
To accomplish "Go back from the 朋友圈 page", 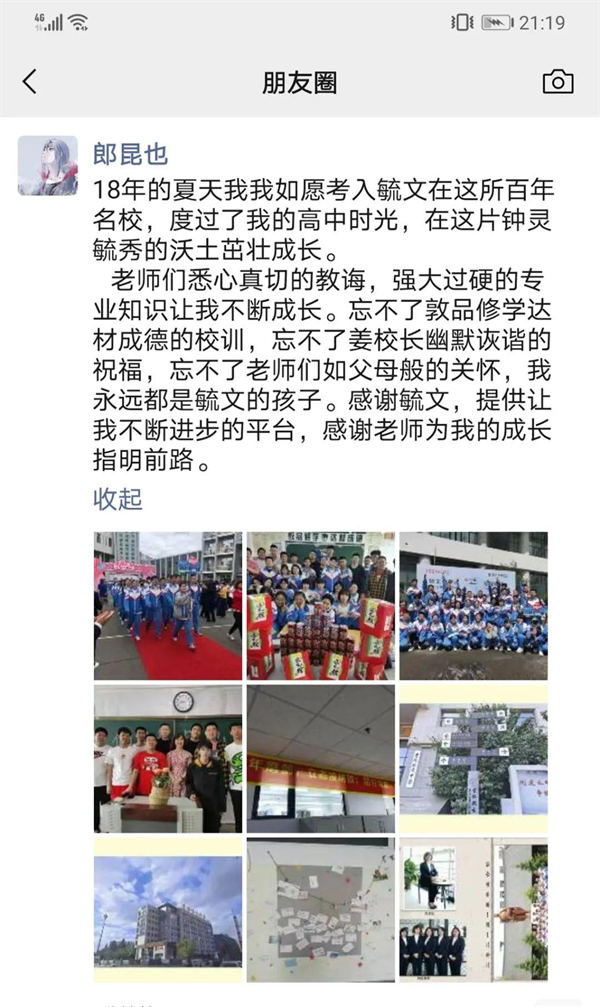I will point(30,82).
